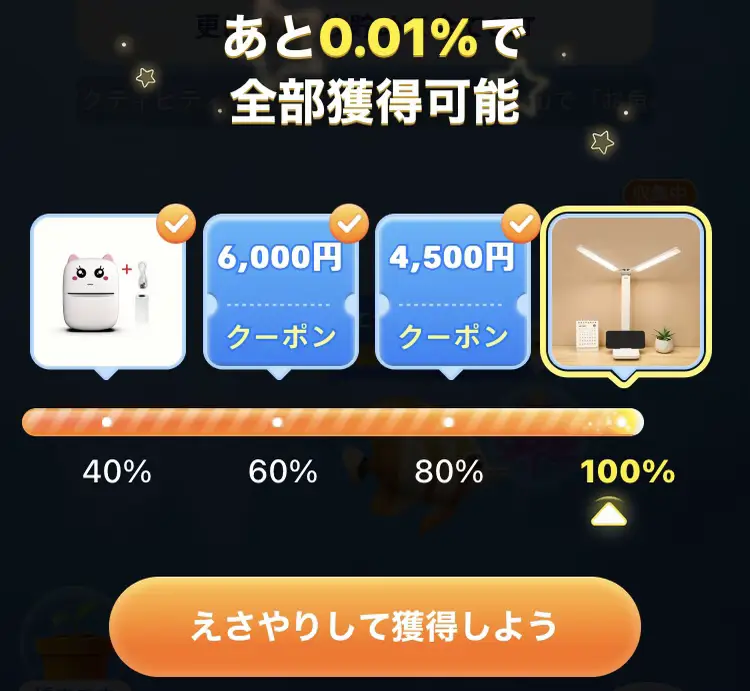Select the 4,500円 coupon card
The width and height of the screenshot is (750, 691).
point(452,292)
